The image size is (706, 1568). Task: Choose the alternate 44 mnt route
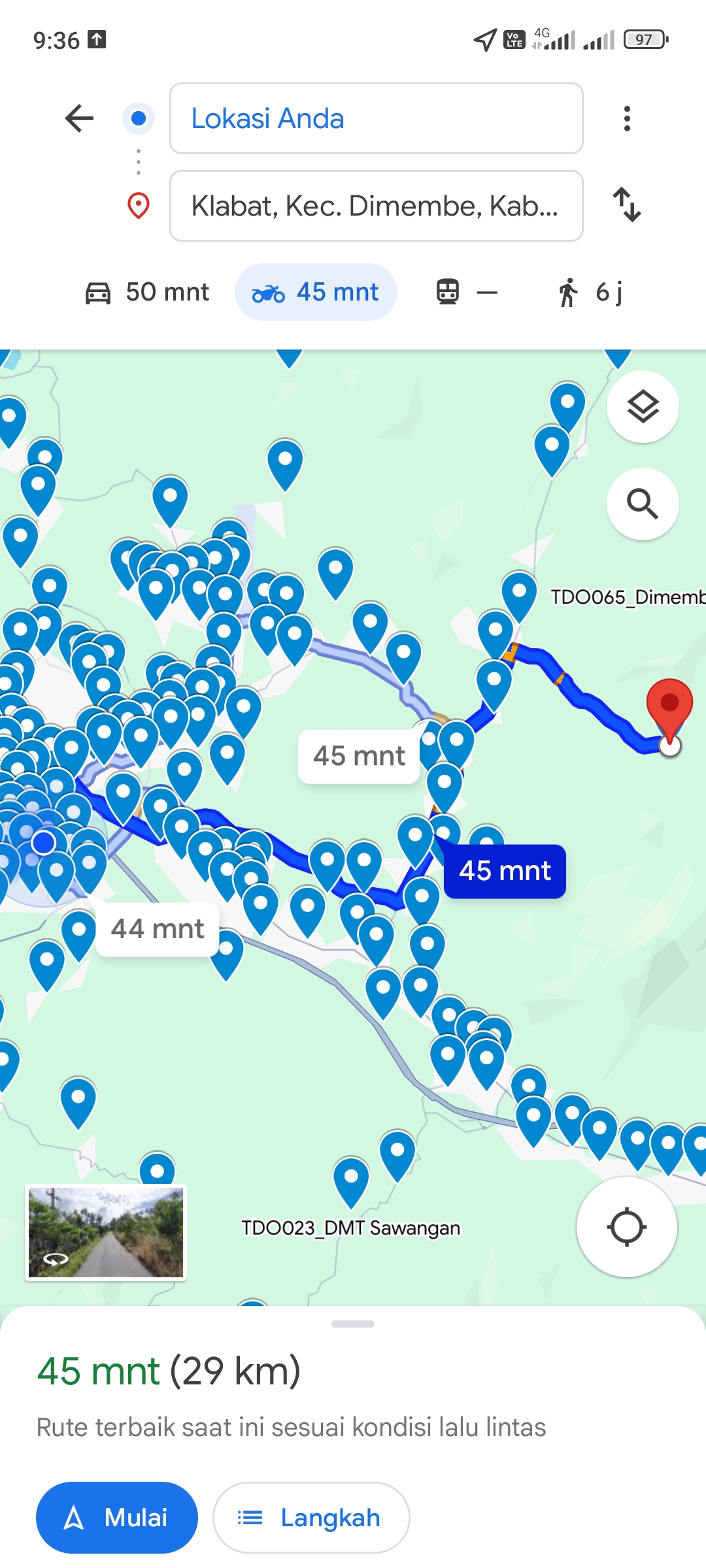click(x=158, y=929)
